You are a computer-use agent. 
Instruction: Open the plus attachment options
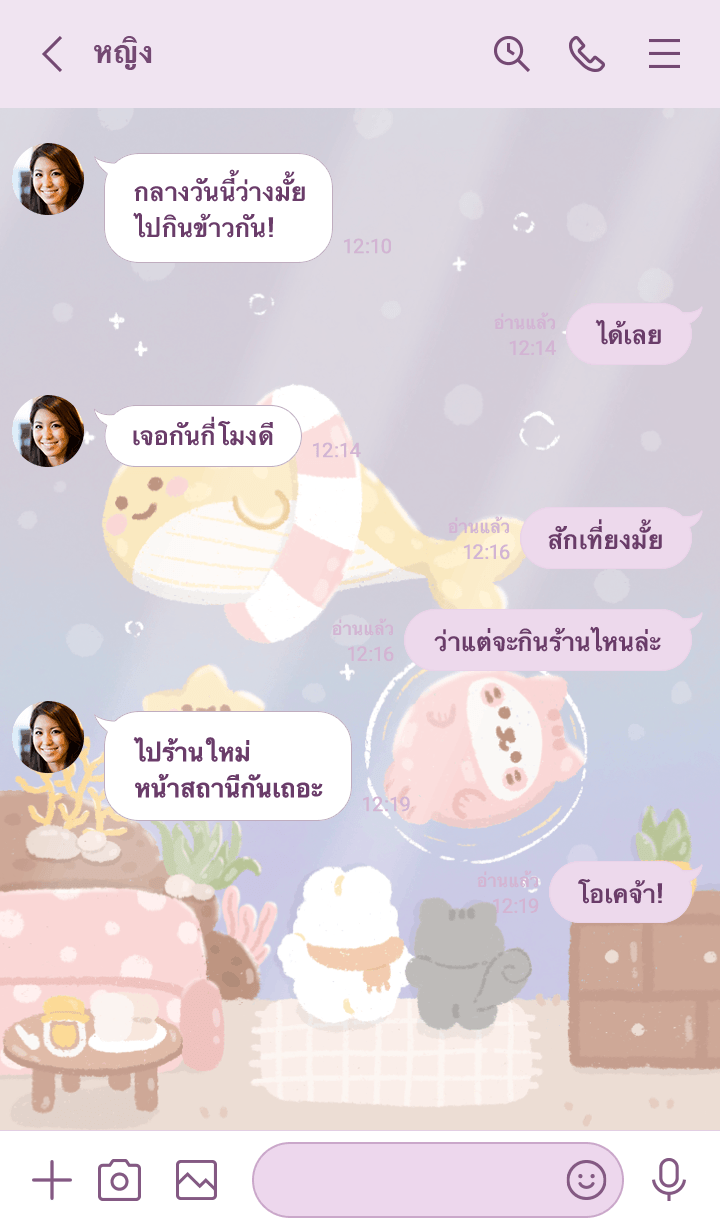[52, 1181]
